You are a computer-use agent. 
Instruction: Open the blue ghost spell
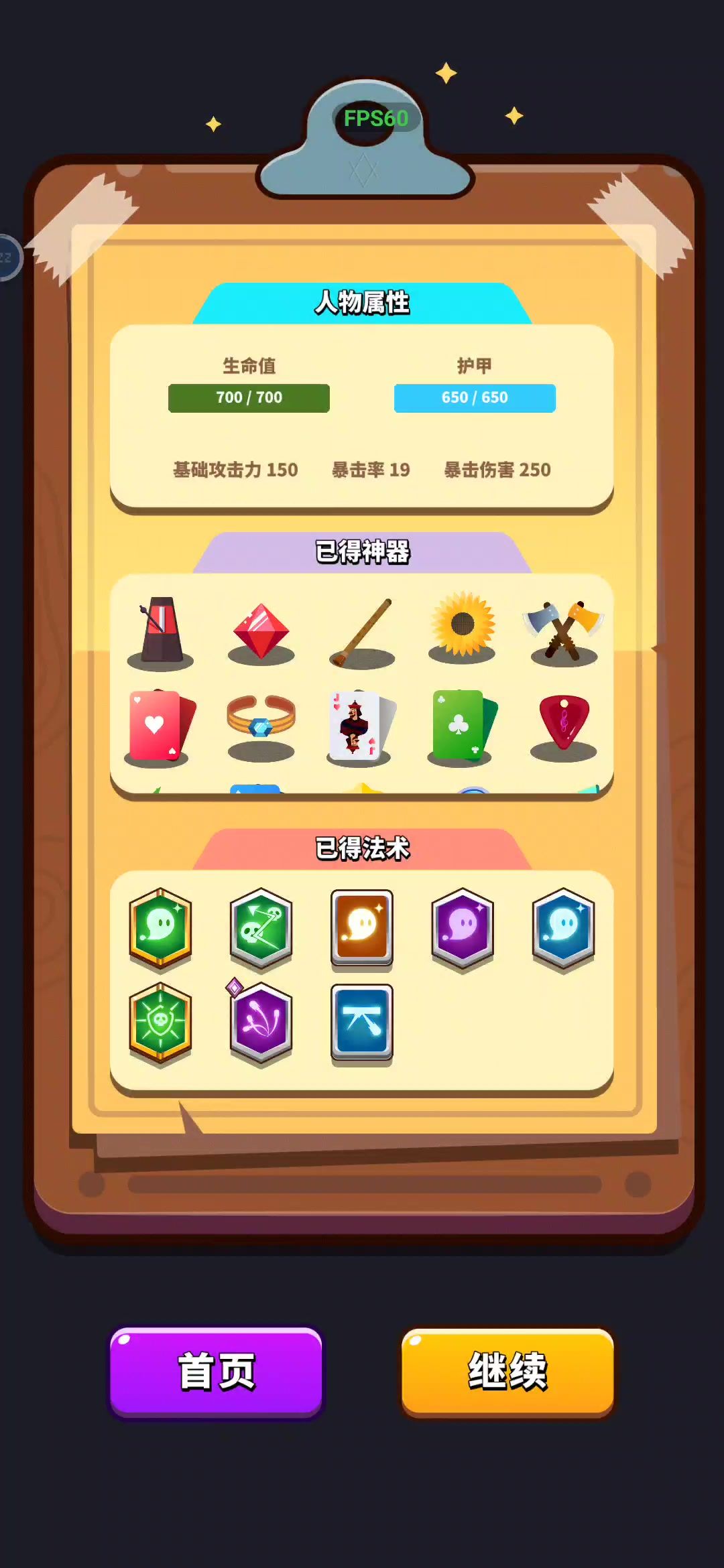563,929
